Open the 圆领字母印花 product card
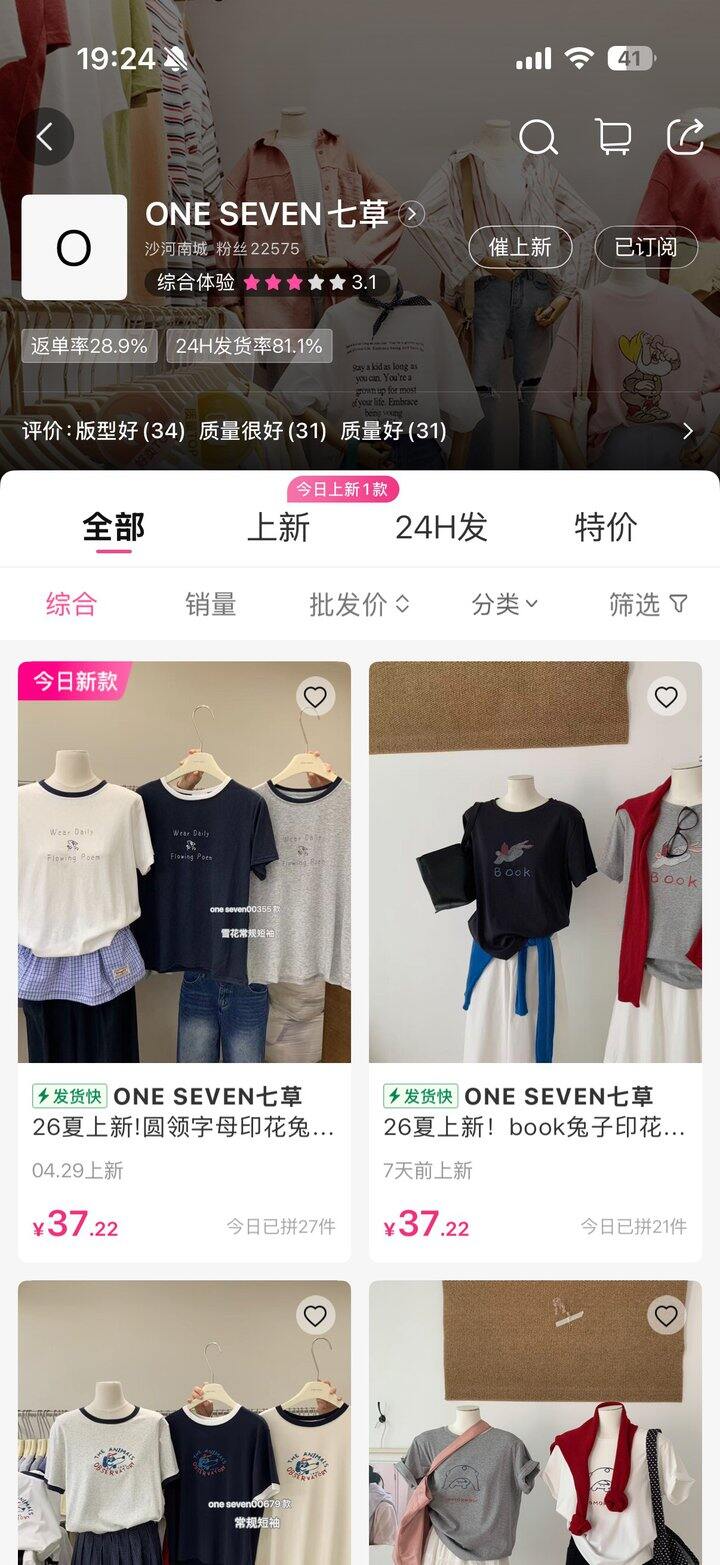 [184, 900]
